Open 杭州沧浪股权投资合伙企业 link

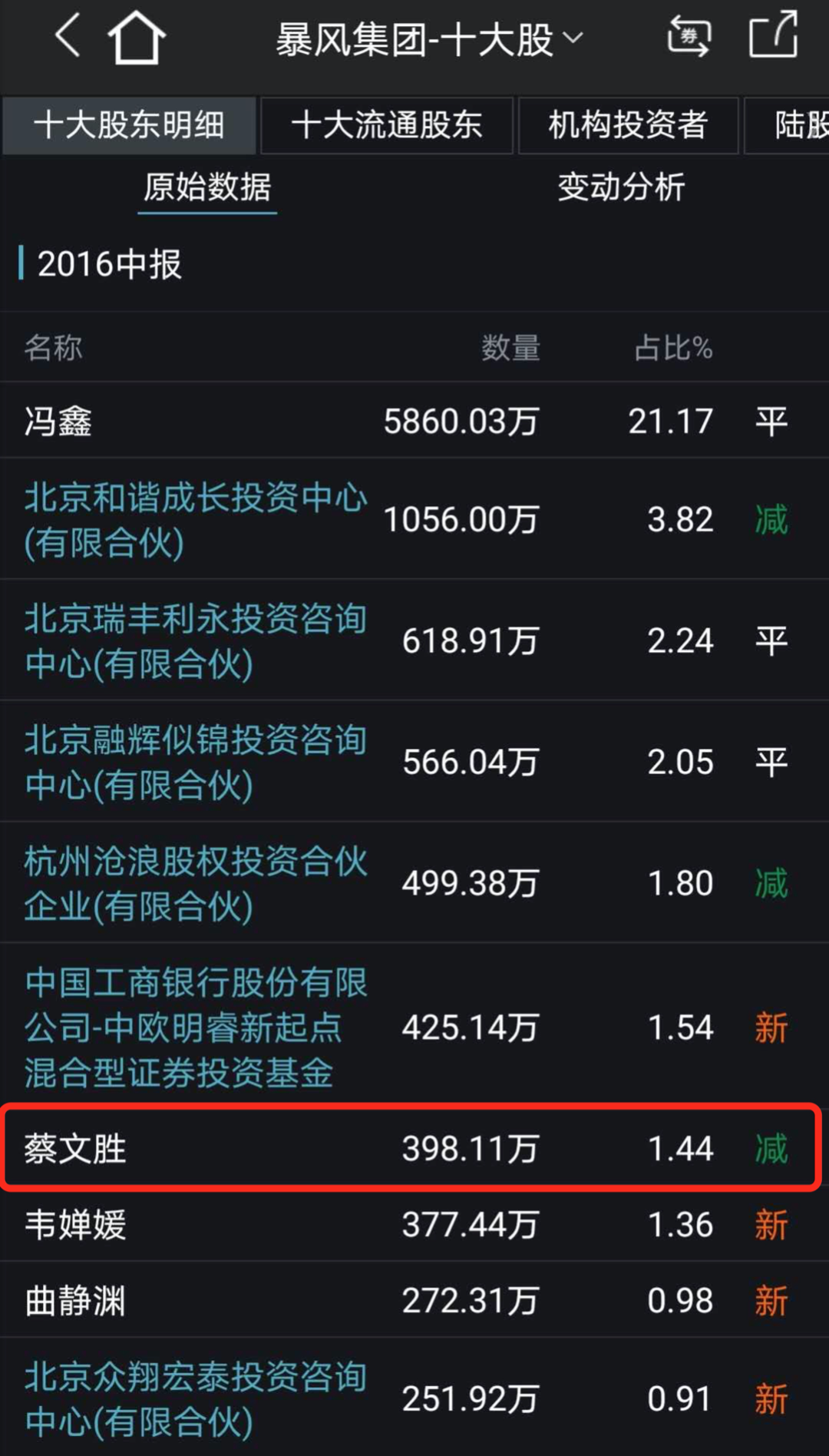coord(196,883)
